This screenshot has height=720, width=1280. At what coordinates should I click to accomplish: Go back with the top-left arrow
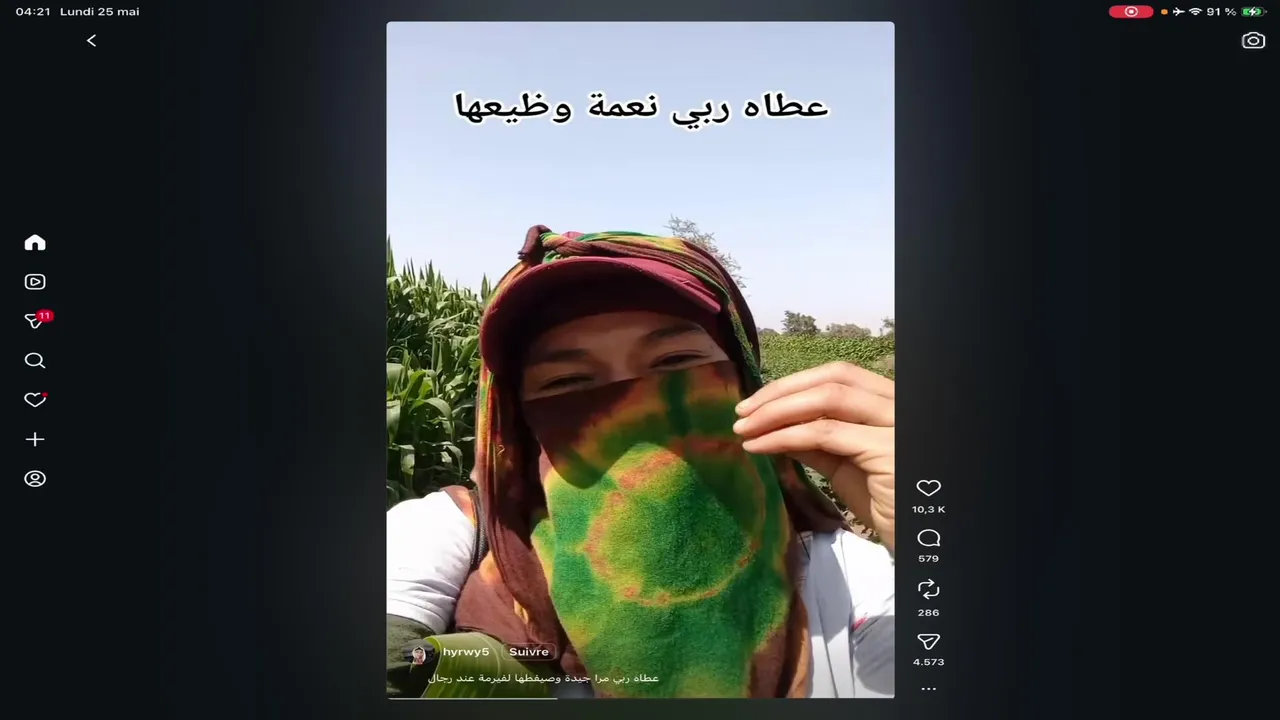91,40
